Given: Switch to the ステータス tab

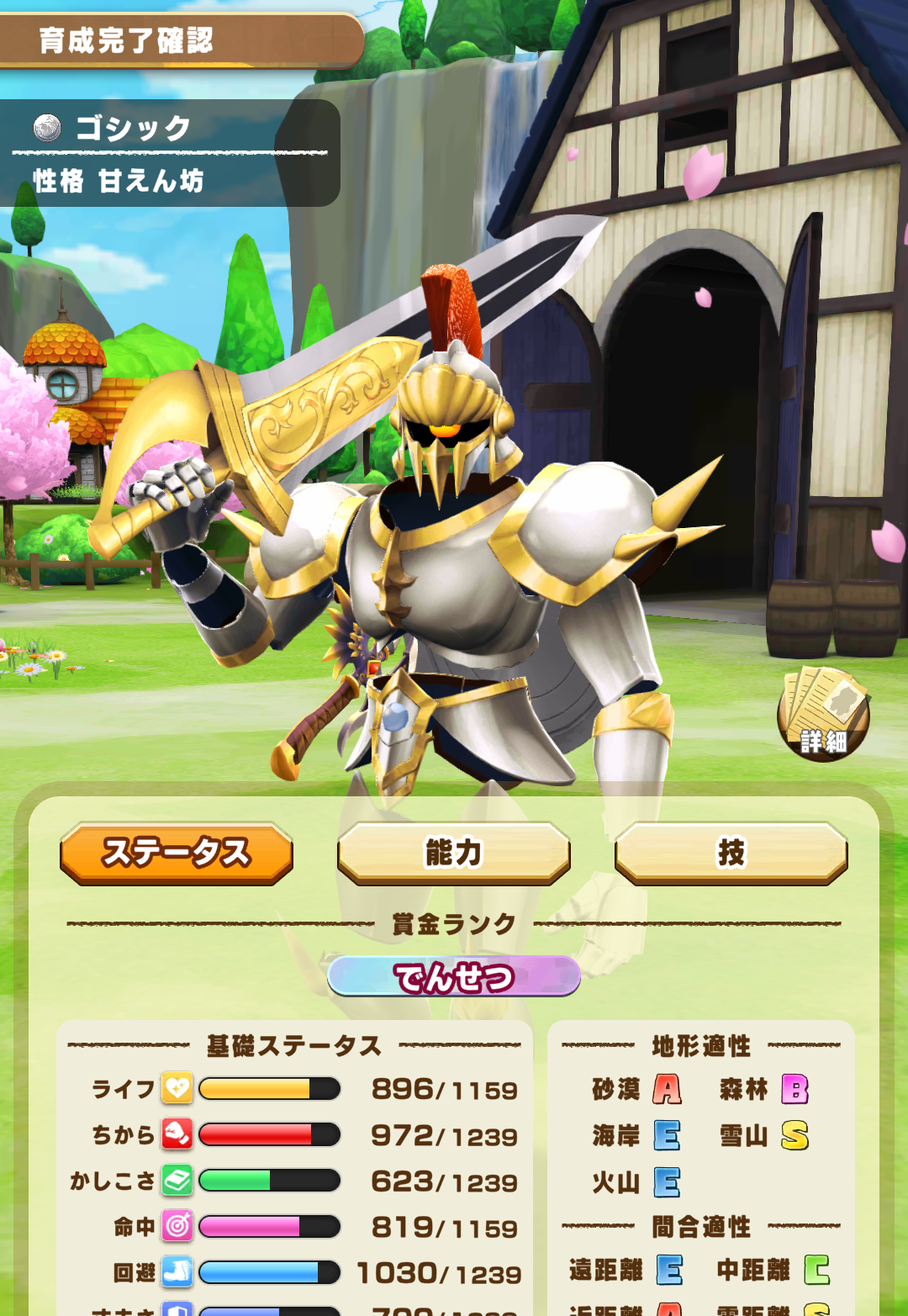Looking at the screenshot, I should [177, 853].
